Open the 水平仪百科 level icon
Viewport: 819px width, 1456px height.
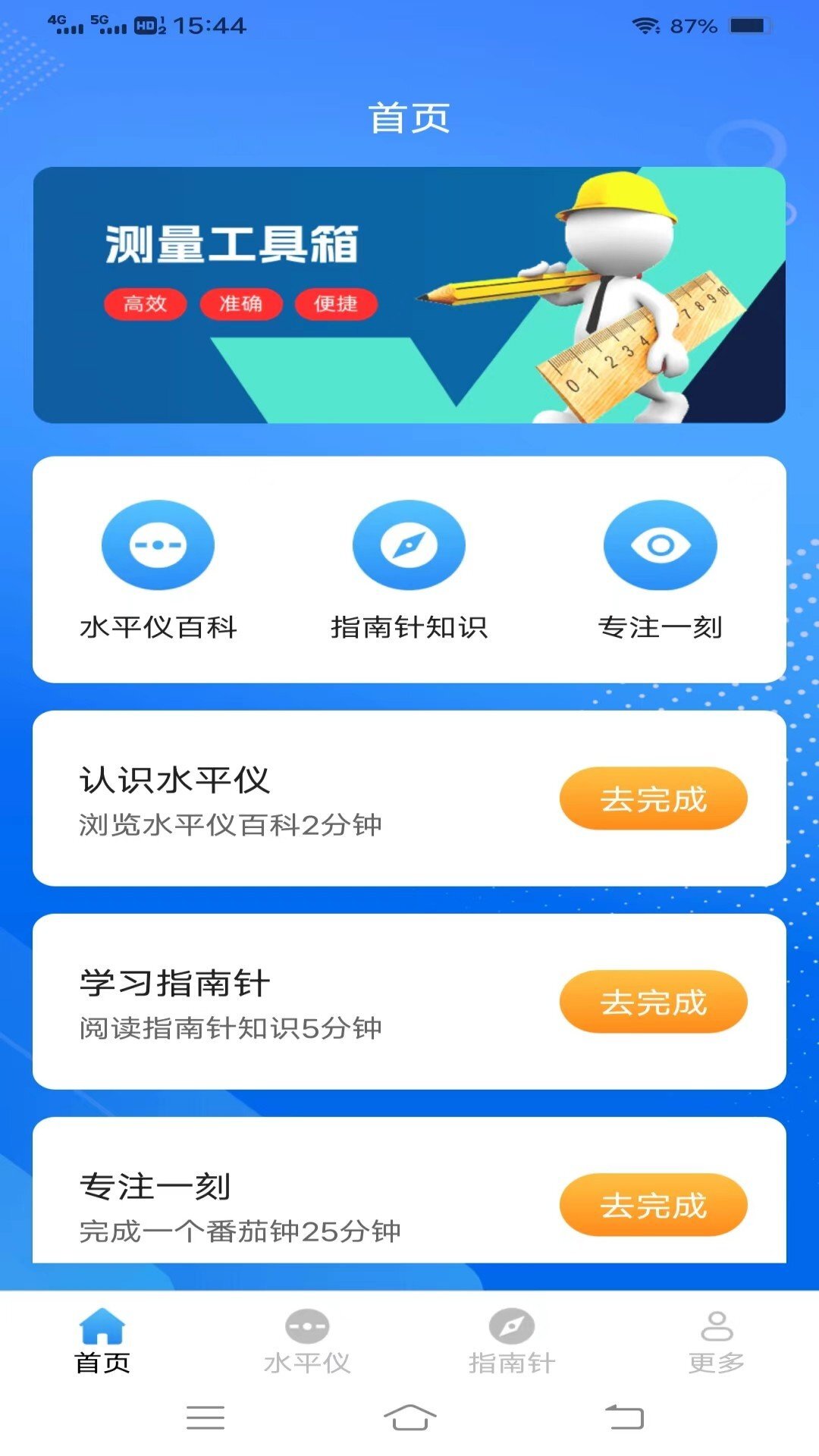pyautogui.click(x=157, y=544)
